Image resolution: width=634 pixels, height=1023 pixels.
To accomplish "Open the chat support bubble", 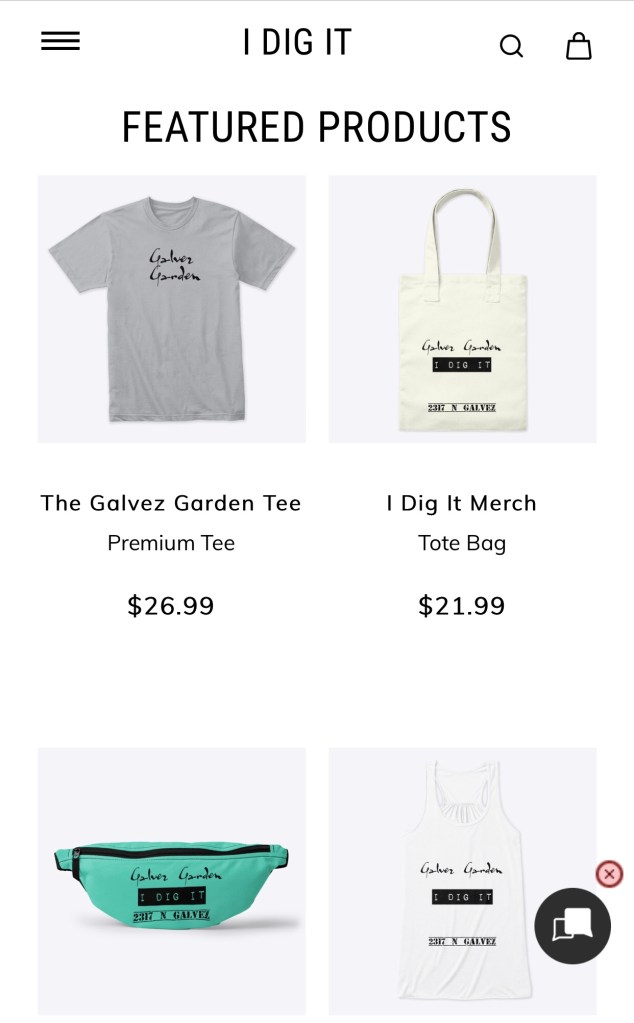I will coord(572,926).
